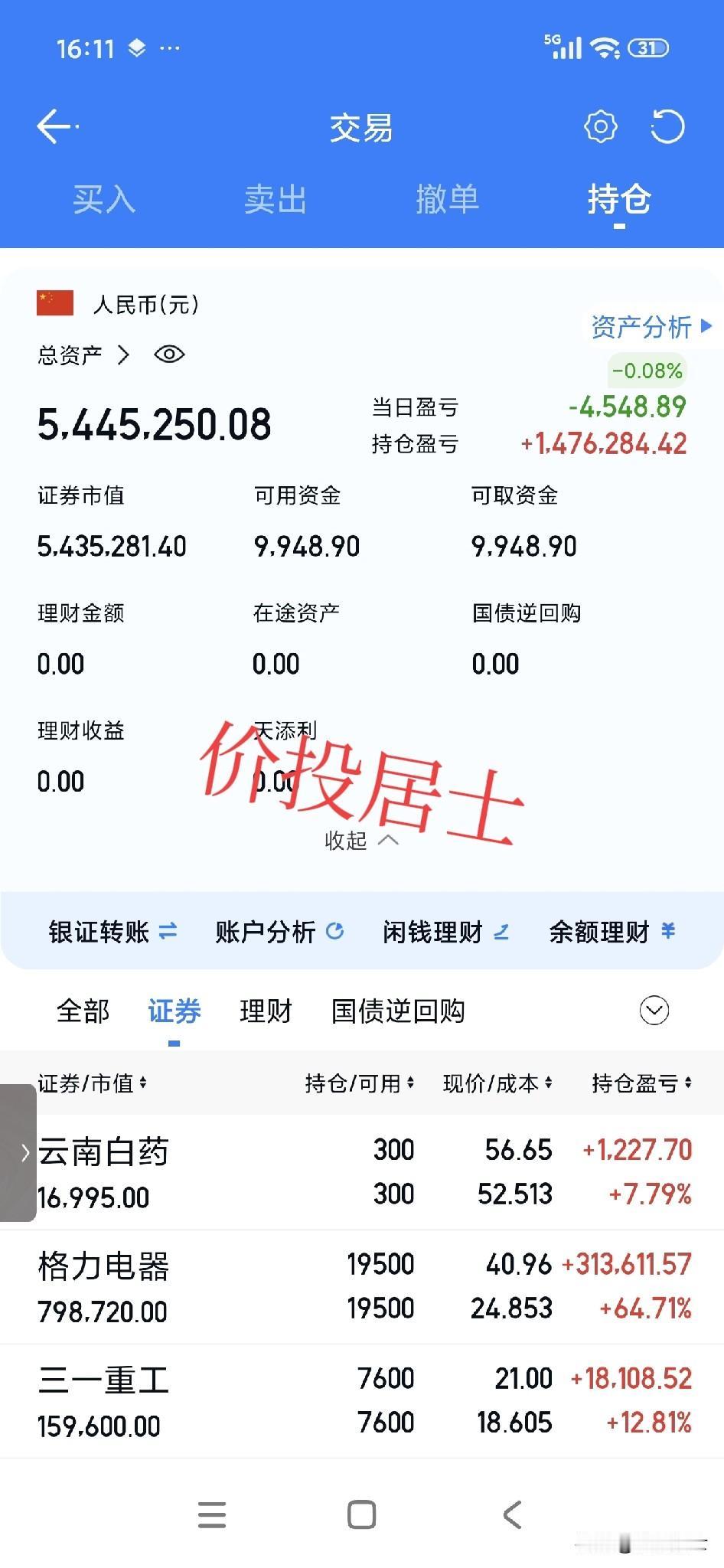Open the settings gear icon in the title bar
Screen dimensions: 724x1568
point(601,126)
